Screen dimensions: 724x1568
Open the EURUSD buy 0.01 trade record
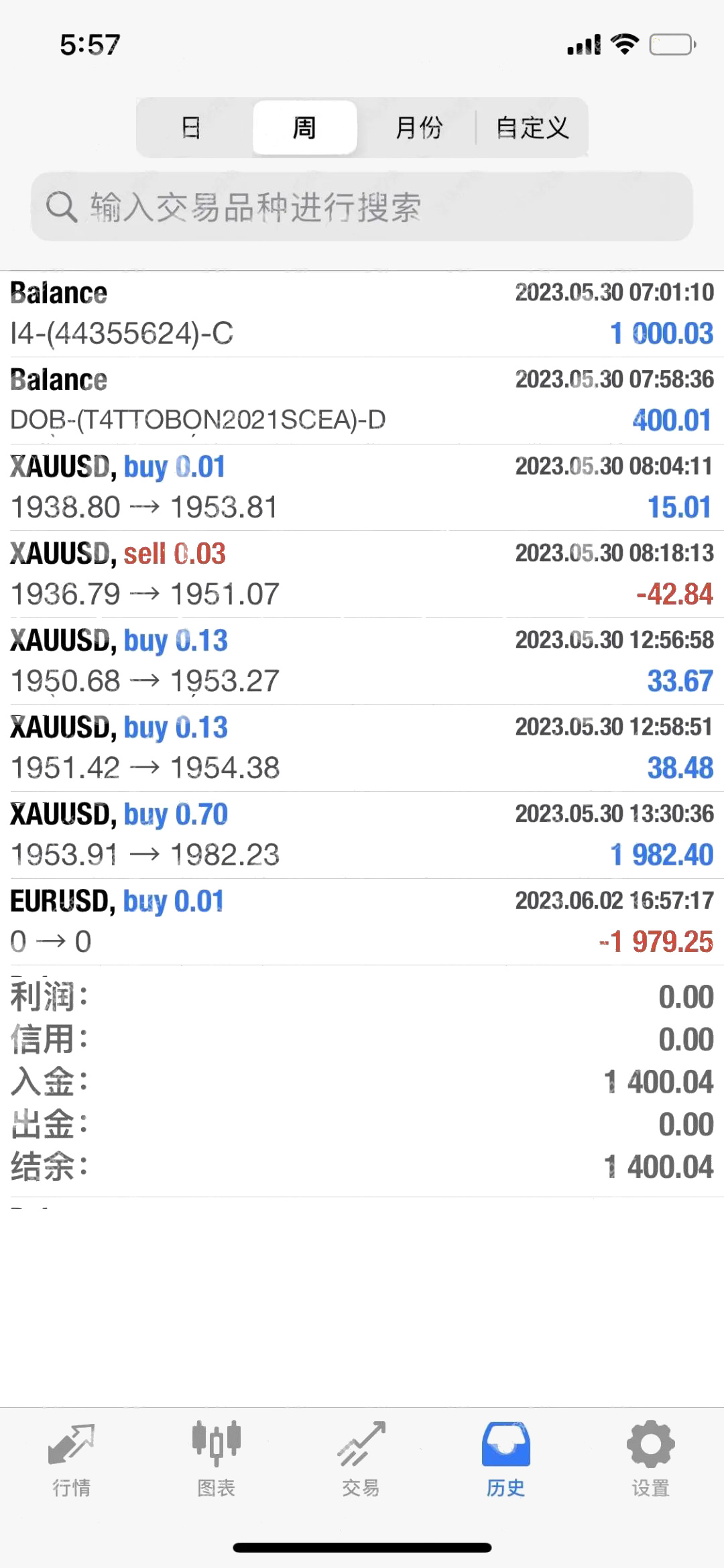362,922
